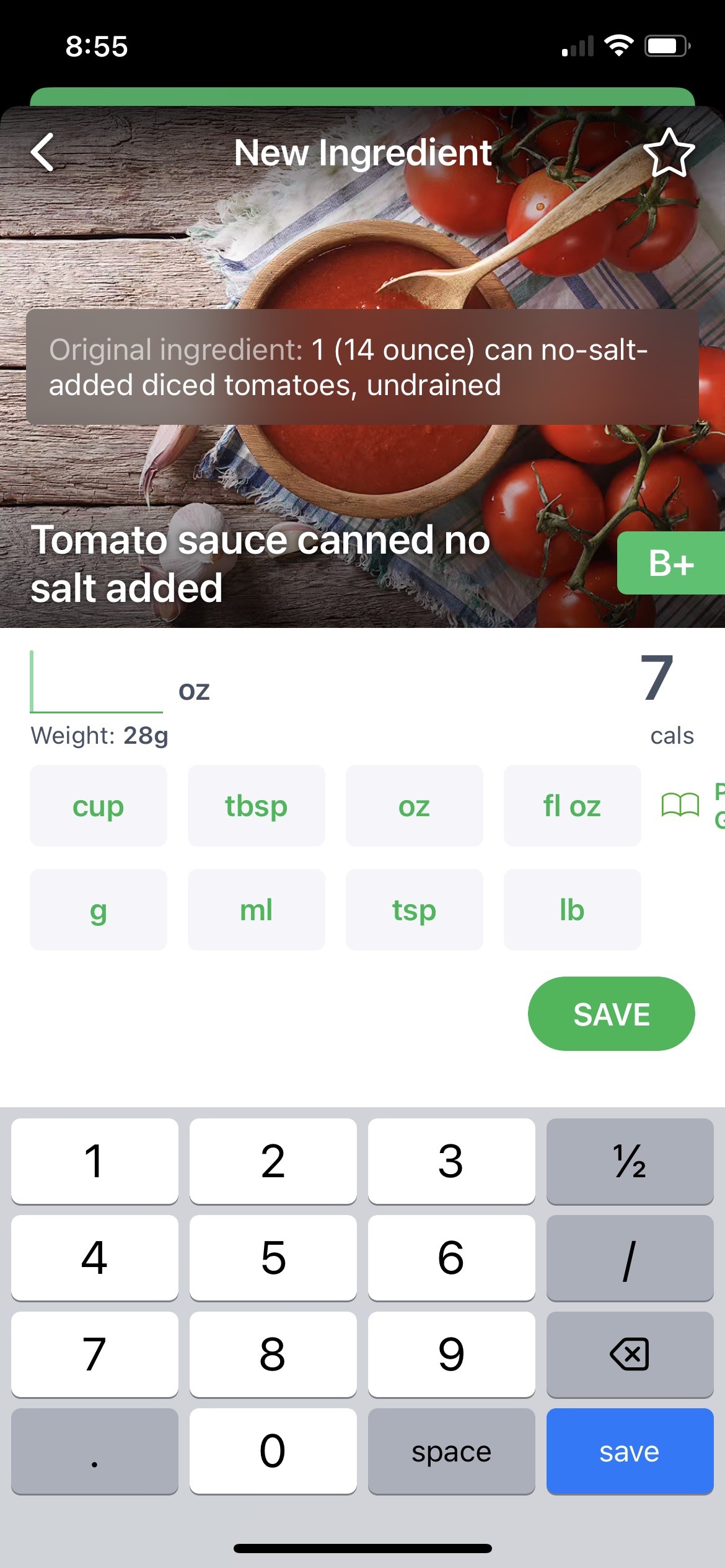
Task: Favorite this ingredient with the star
Action: tap(669, 154)
